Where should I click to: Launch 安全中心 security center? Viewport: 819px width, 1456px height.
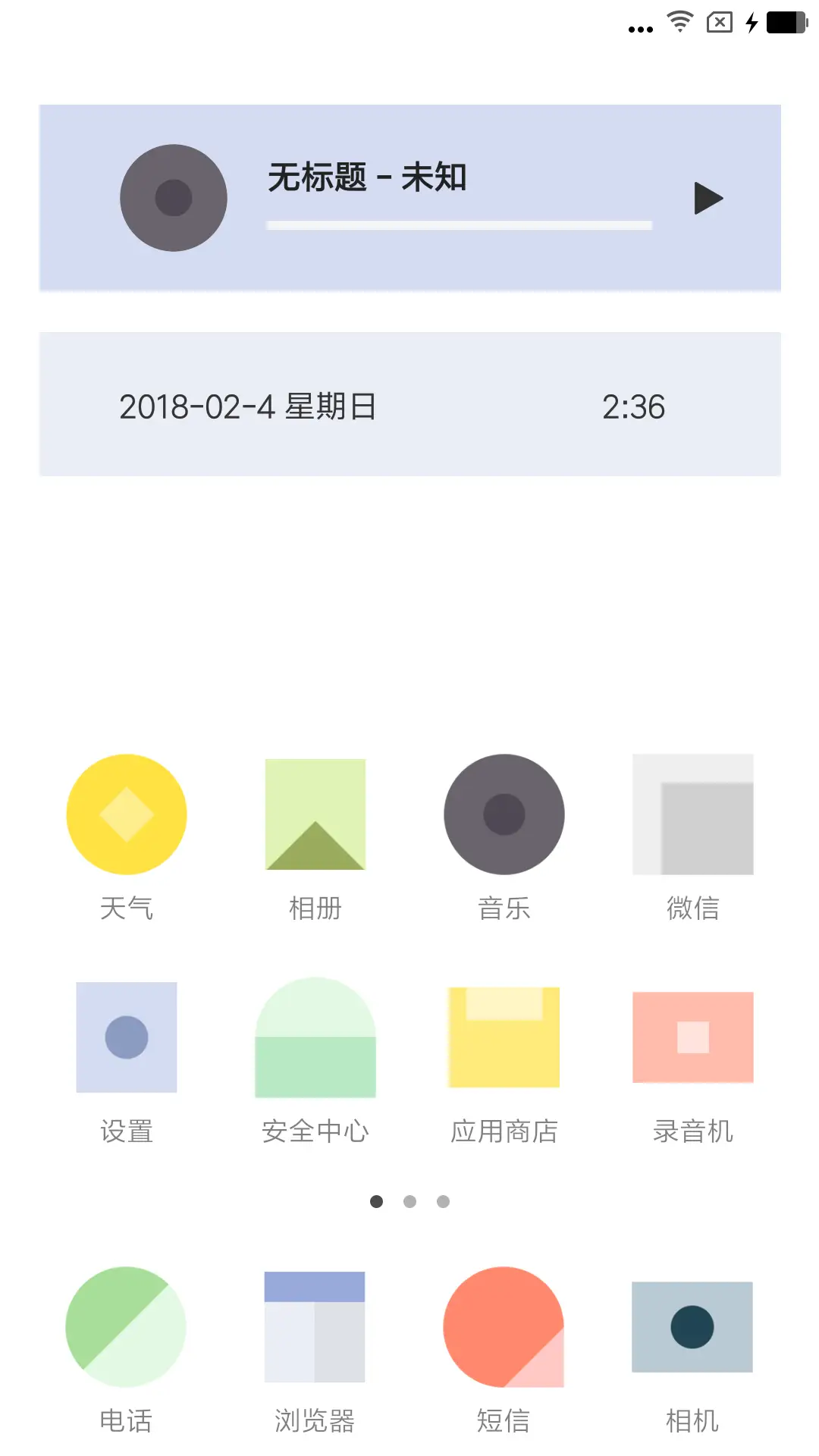click(x=315, y=1037)
